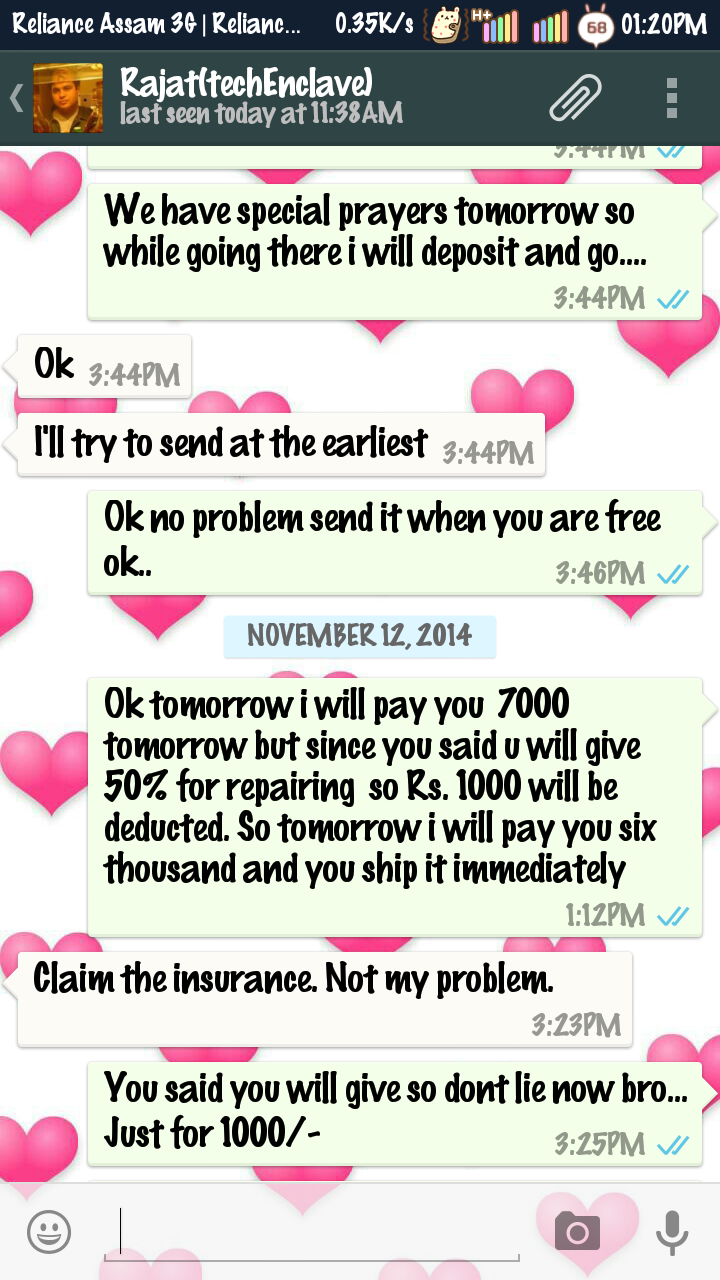Open Rajat(techEnclave) contact info
The width and height of the screenshot is (720, 1280).
click(x=260, y=97)
